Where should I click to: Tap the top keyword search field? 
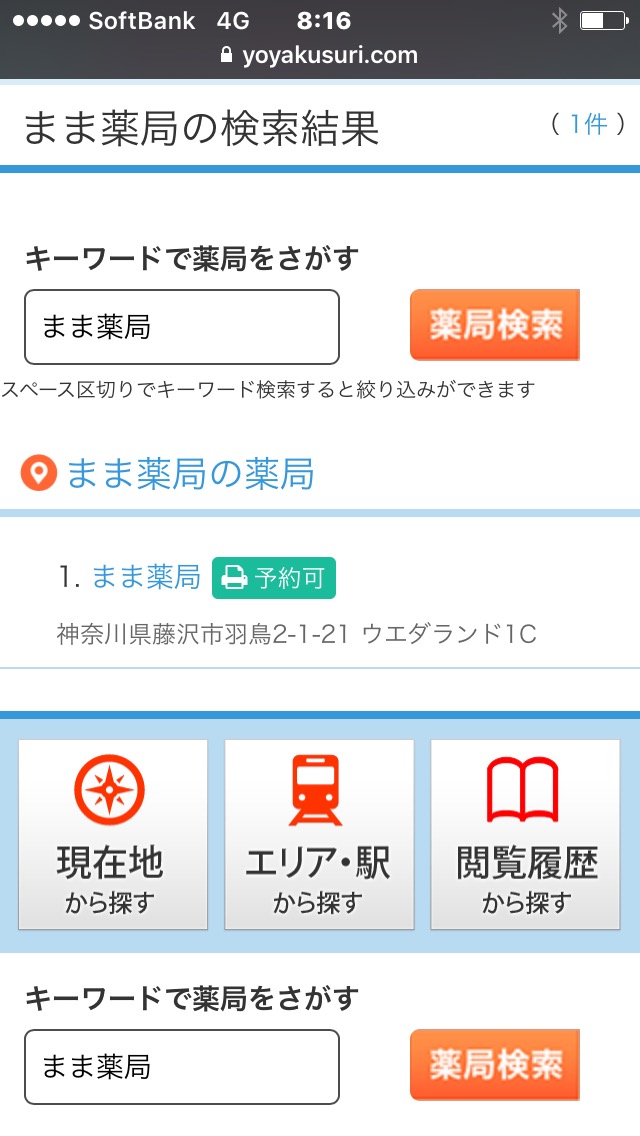pos(182,327)
